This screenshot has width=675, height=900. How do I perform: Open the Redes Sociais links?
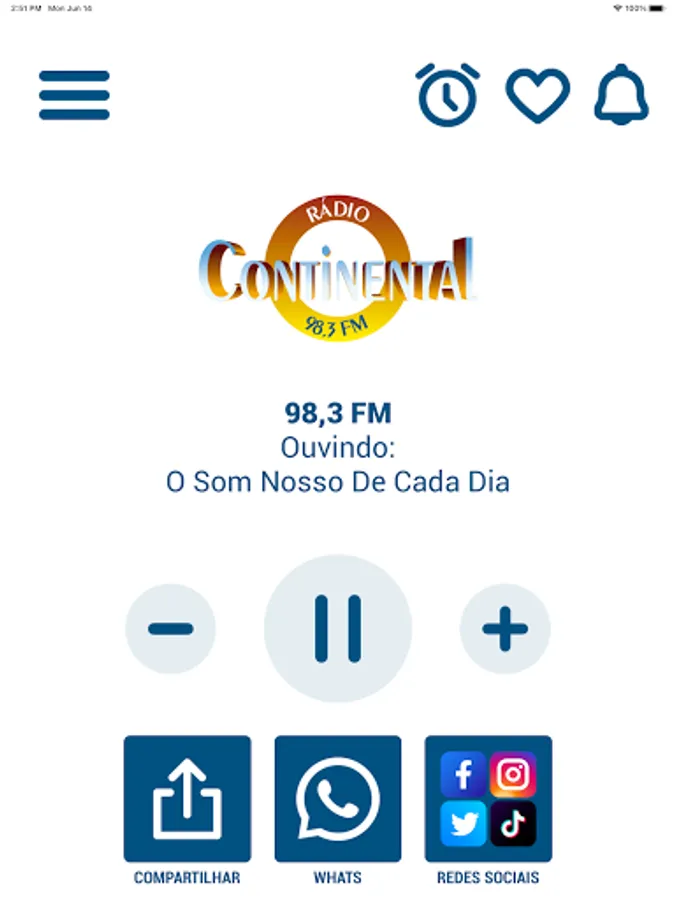point(488,799)
